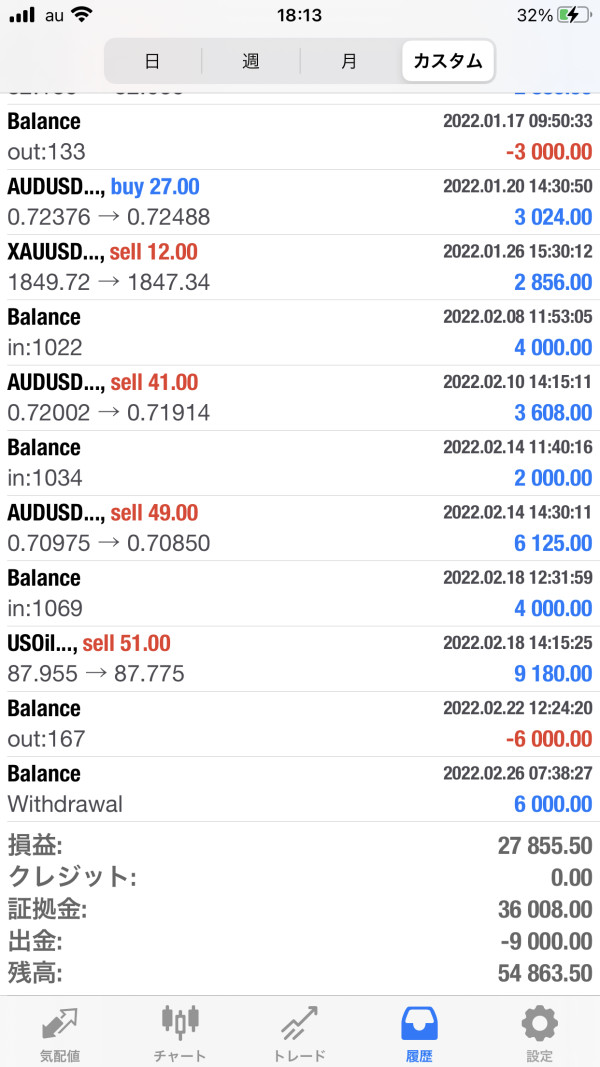The height and width of the screenshot is (1067, 600).
Task: Open the USOil sell 51.00 trade row
Action: click(300, 659)
